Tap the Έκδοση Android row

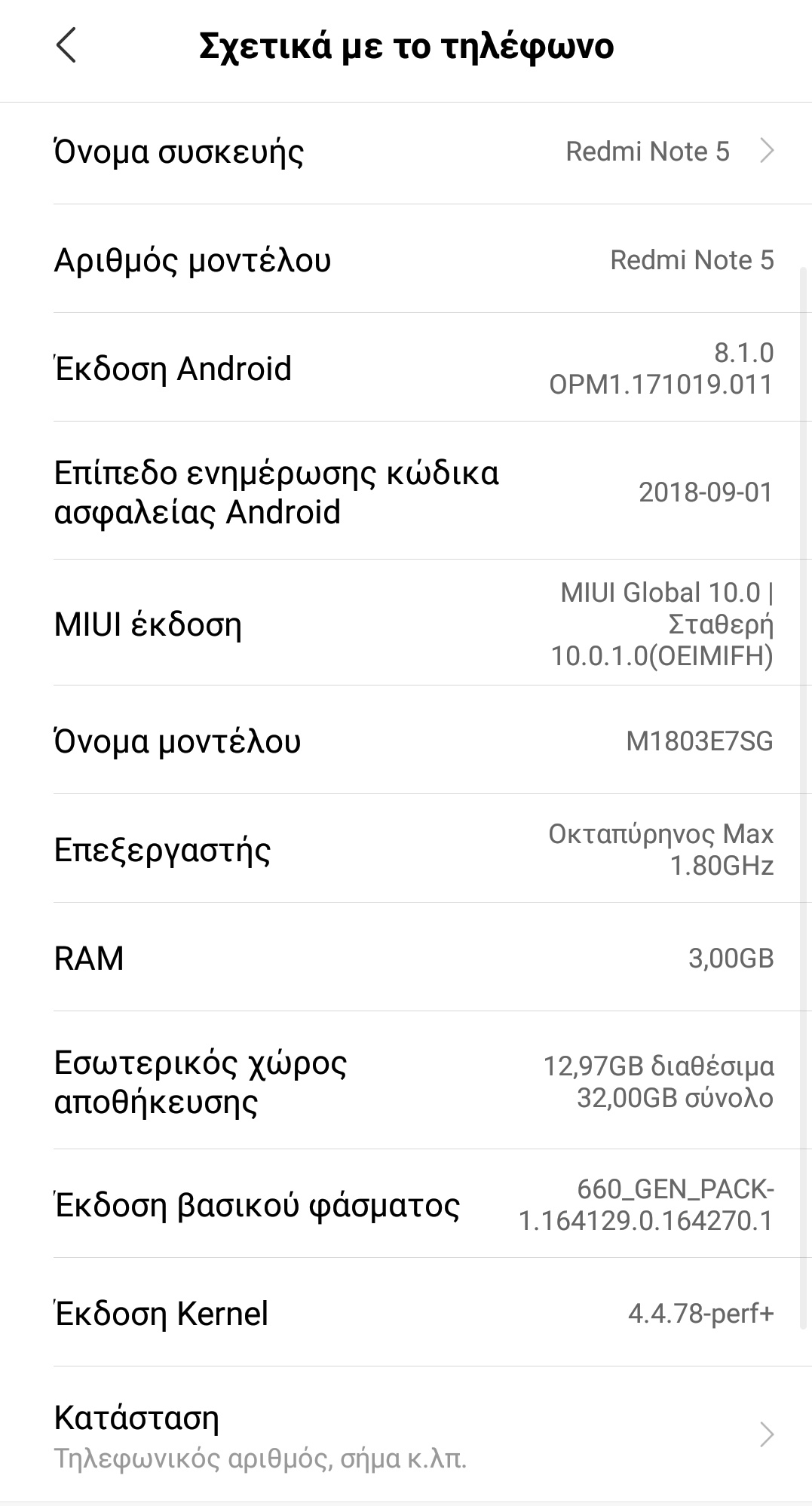coord(407,369)
